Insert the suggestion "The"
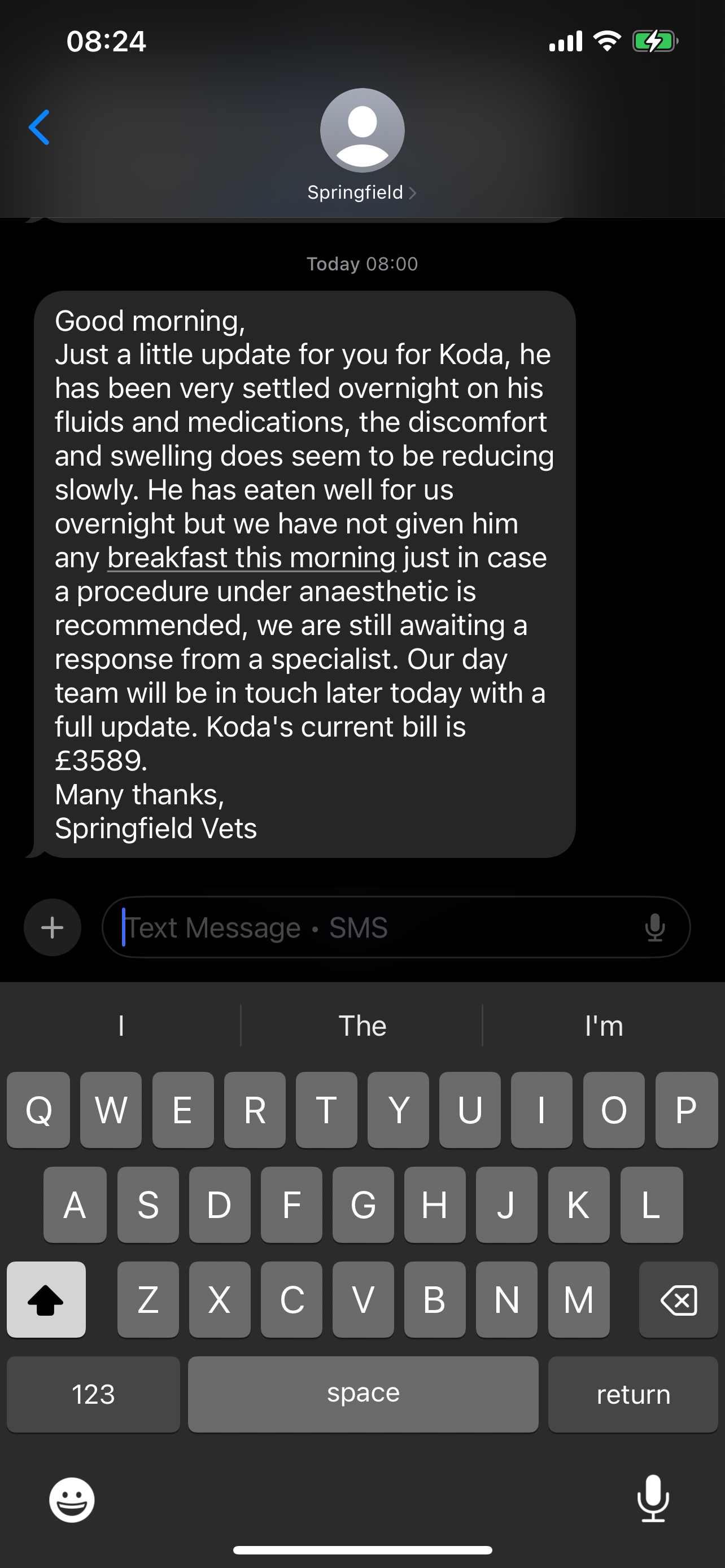The image size is (725, 1568). click(362, 1026)
